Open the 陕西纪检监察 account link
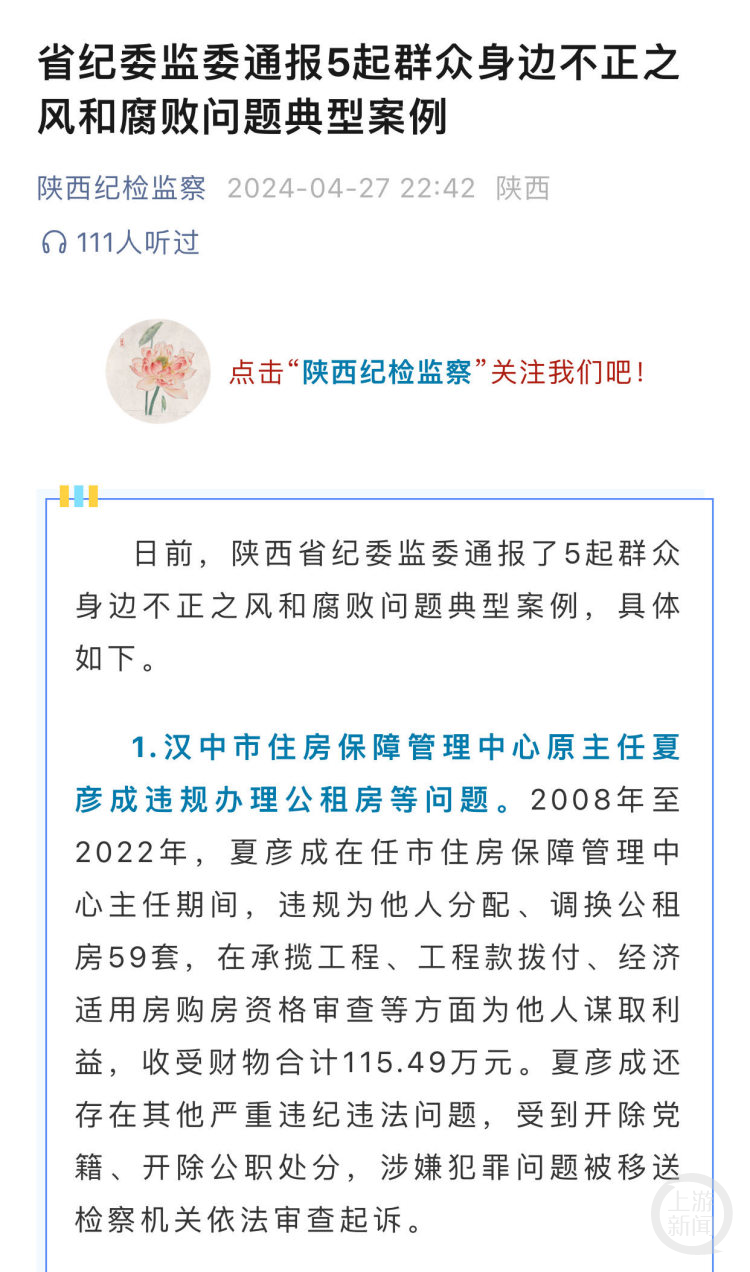Screen dimensions: 750x1272 122,188
